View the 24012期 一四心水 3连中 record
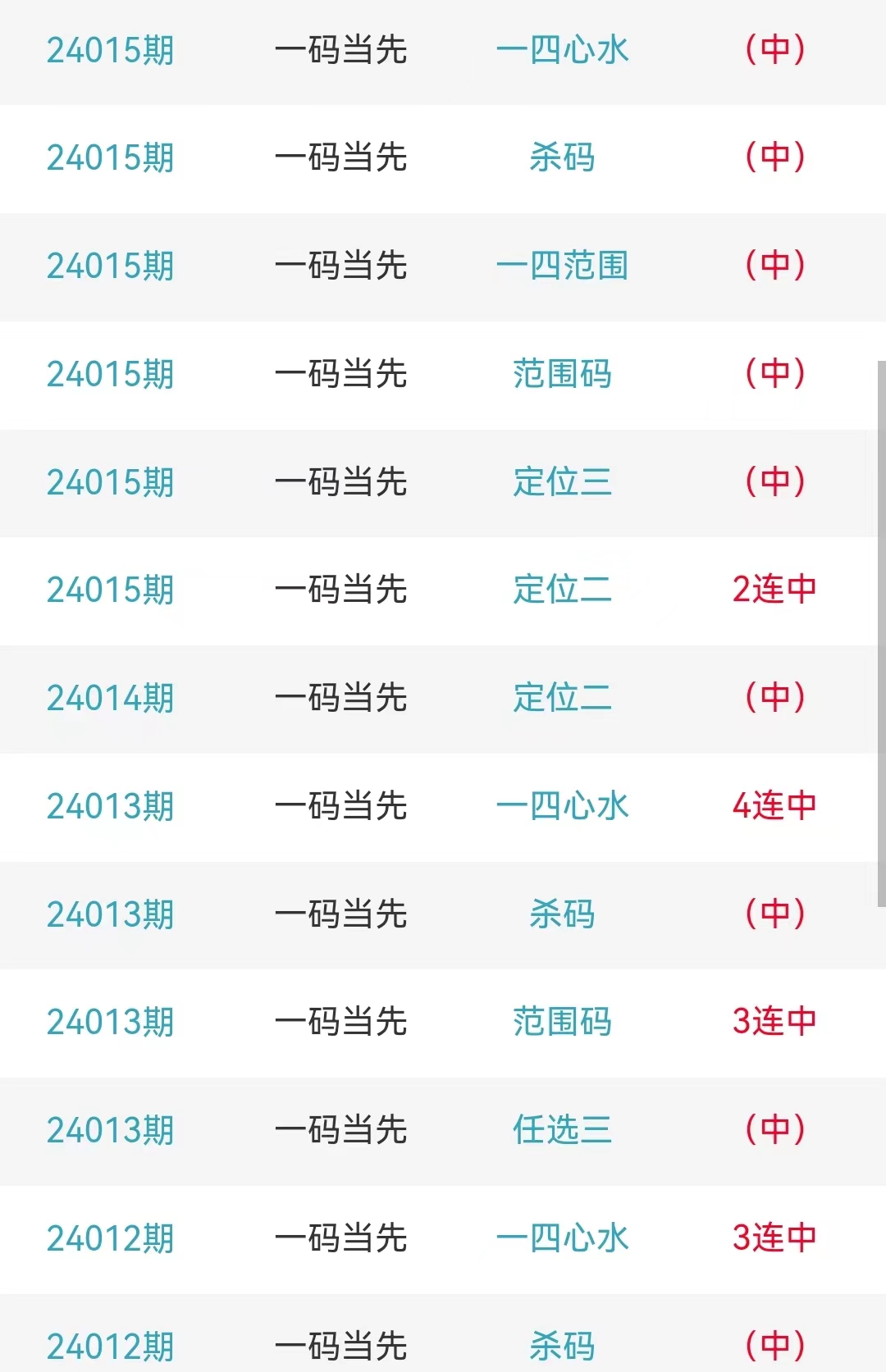The image size is (886, 1372). tap(562, 1238)
